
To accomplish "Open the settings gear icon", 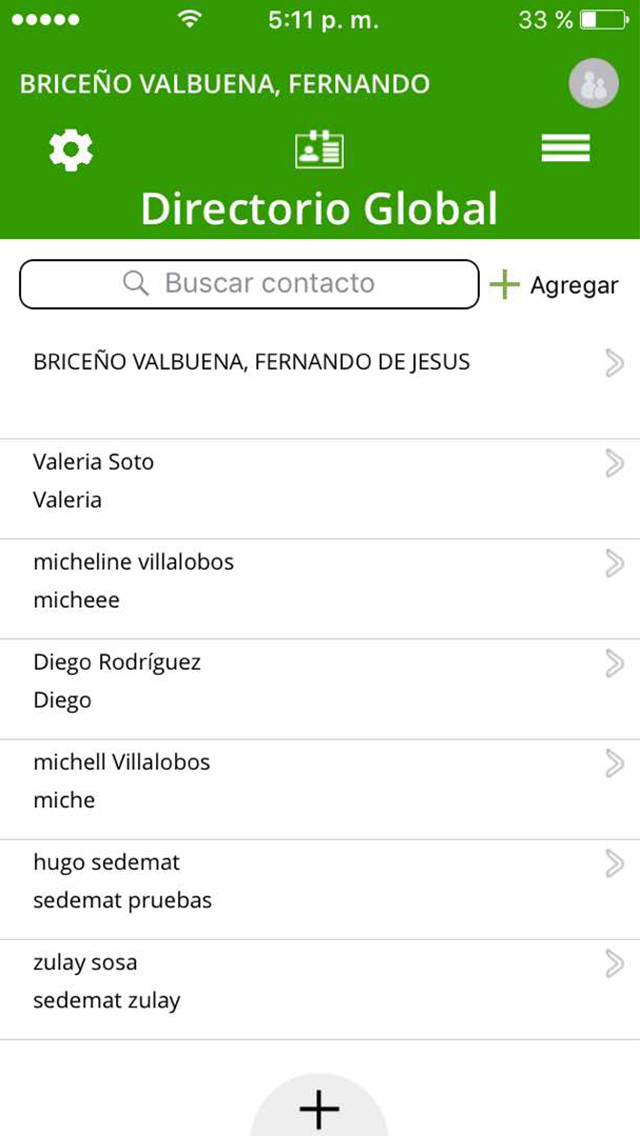I will point(70,149).
